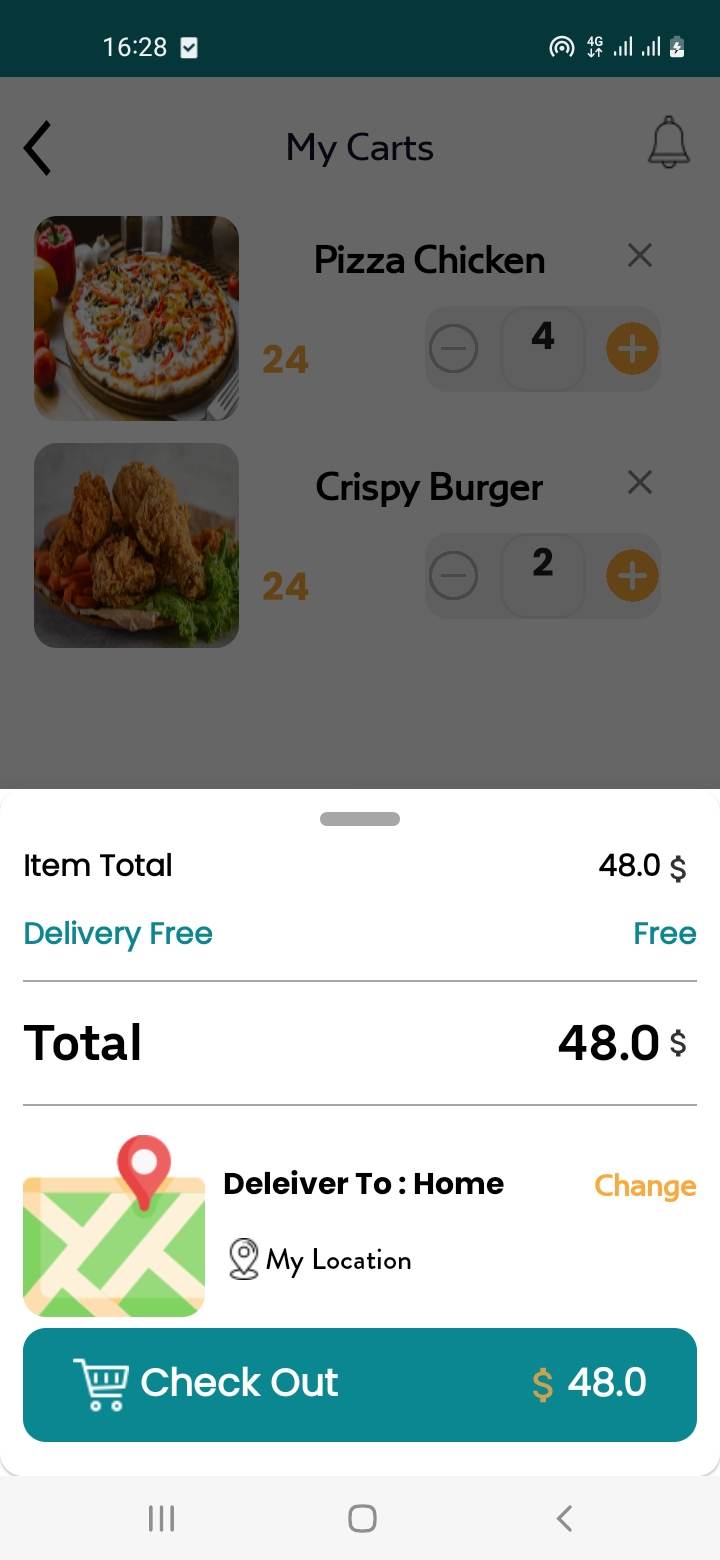Change the delivery address
Image resolution: width=720 pixels, height=1560 pixels.
click(x=645, y=1186)
